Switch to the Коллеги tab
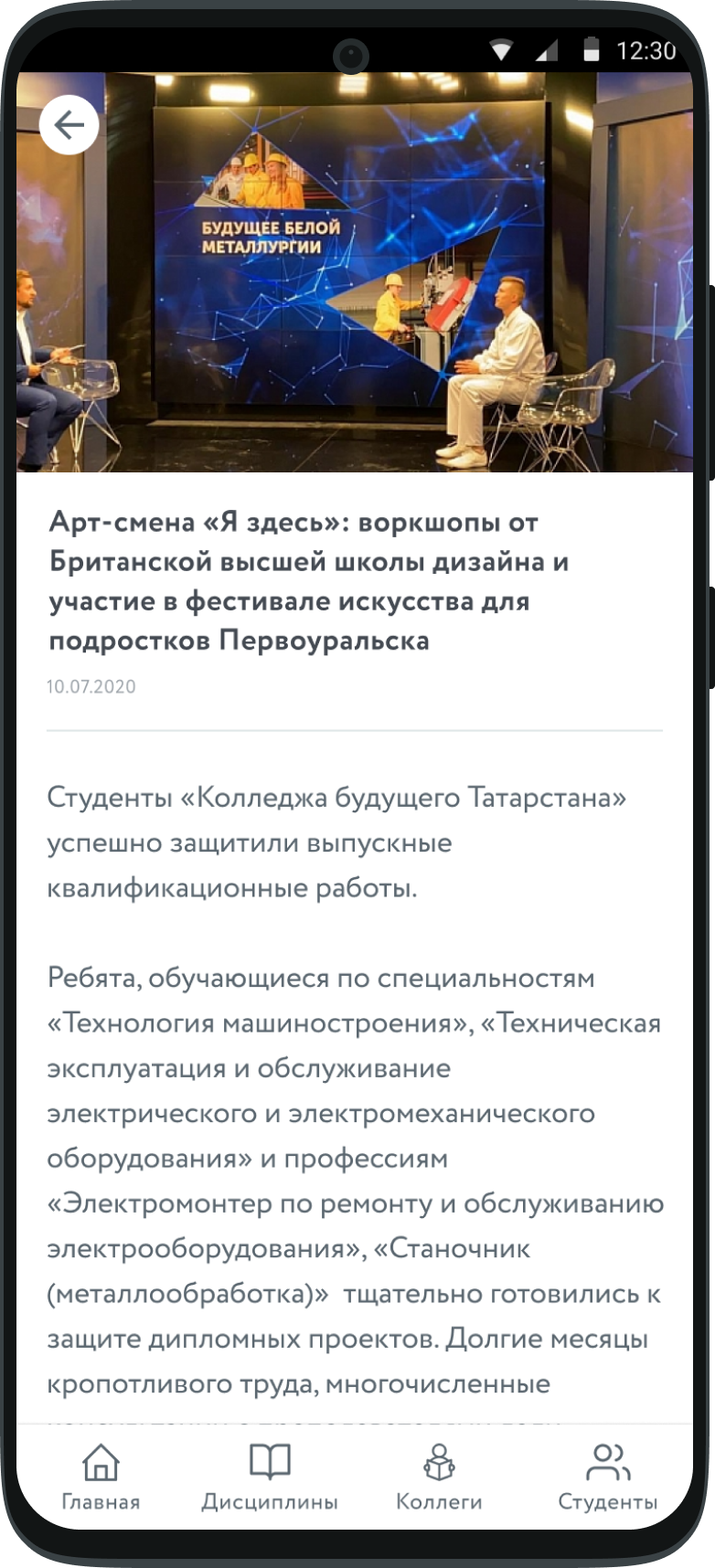Screen dimensions: 715x1568 (x=439, y=1477)
